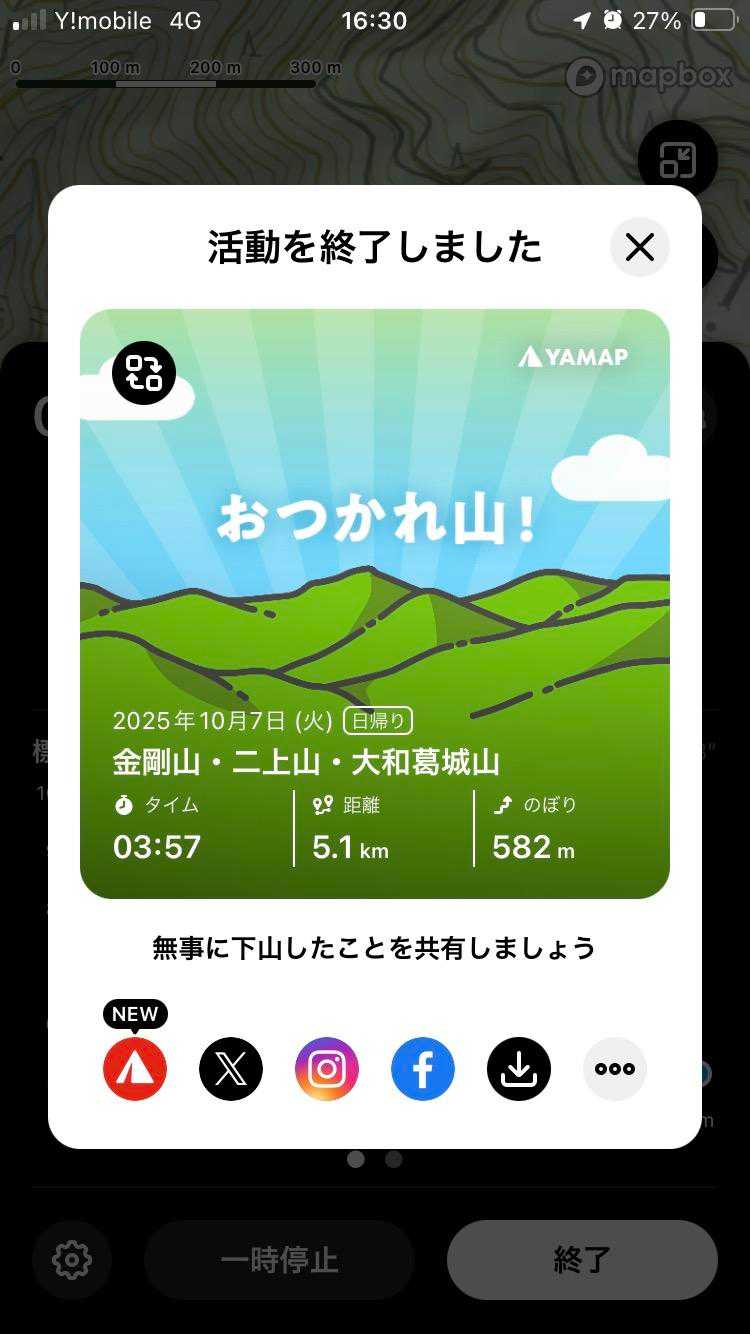Share the activity on X
The image size is (750, 1334).
point(231,1069)
